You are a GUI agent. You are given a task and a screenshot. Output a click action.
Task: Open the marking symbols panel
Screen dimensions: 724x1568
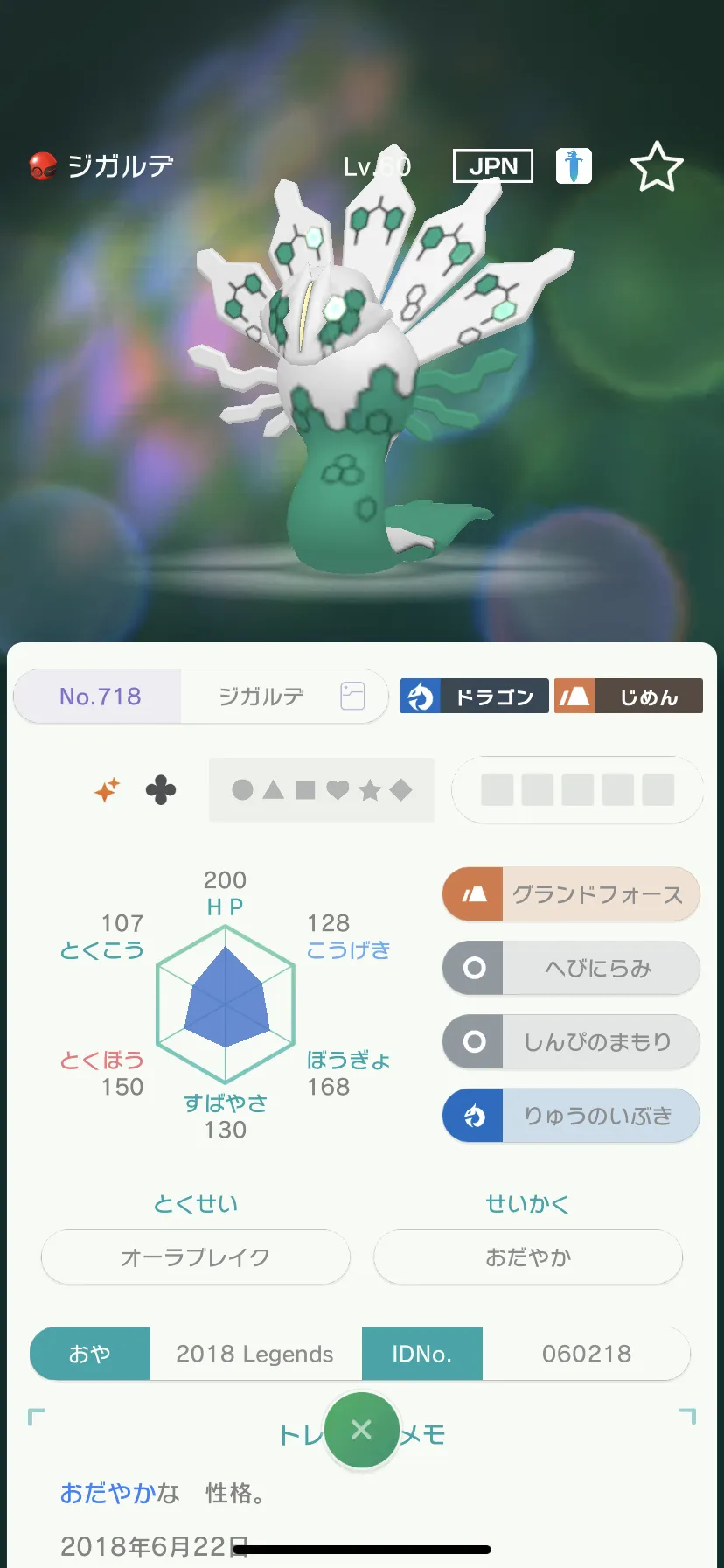[x=322, y=790]
